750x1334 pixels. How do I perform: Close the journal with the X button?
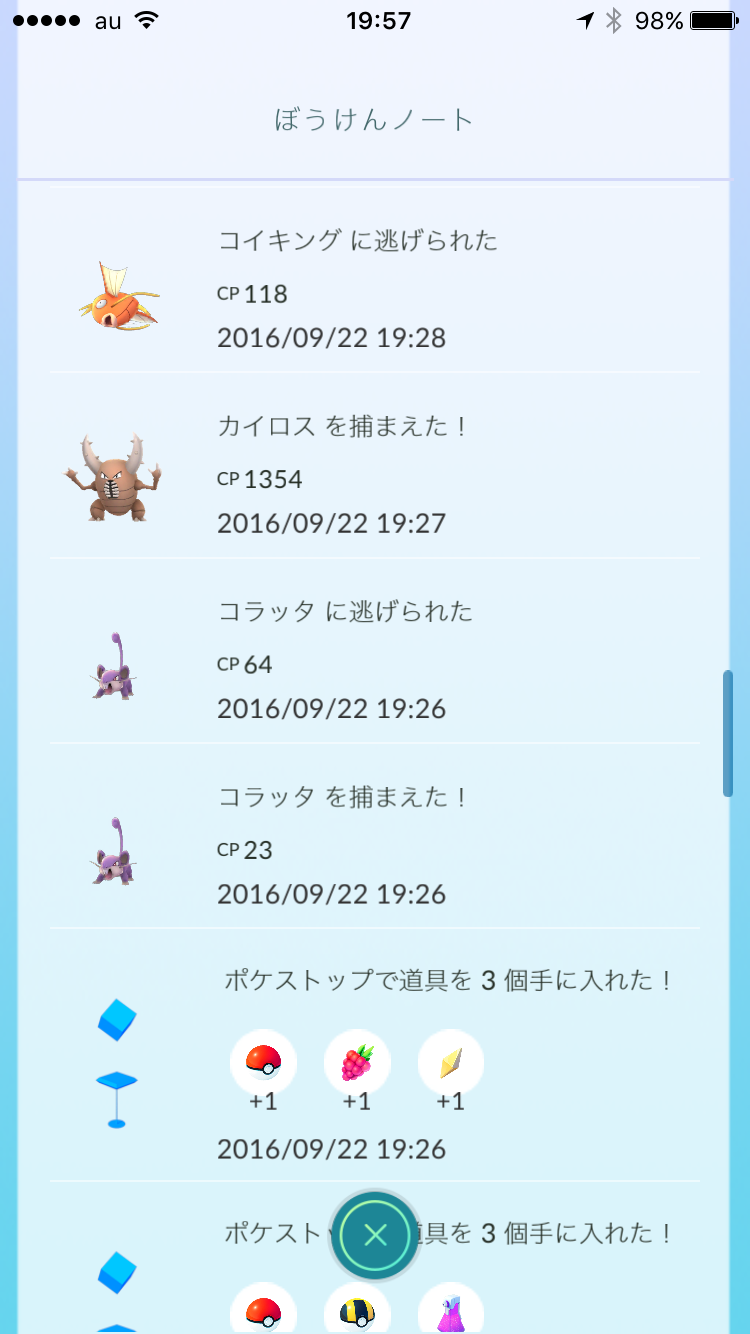(x=375, y=1236)
